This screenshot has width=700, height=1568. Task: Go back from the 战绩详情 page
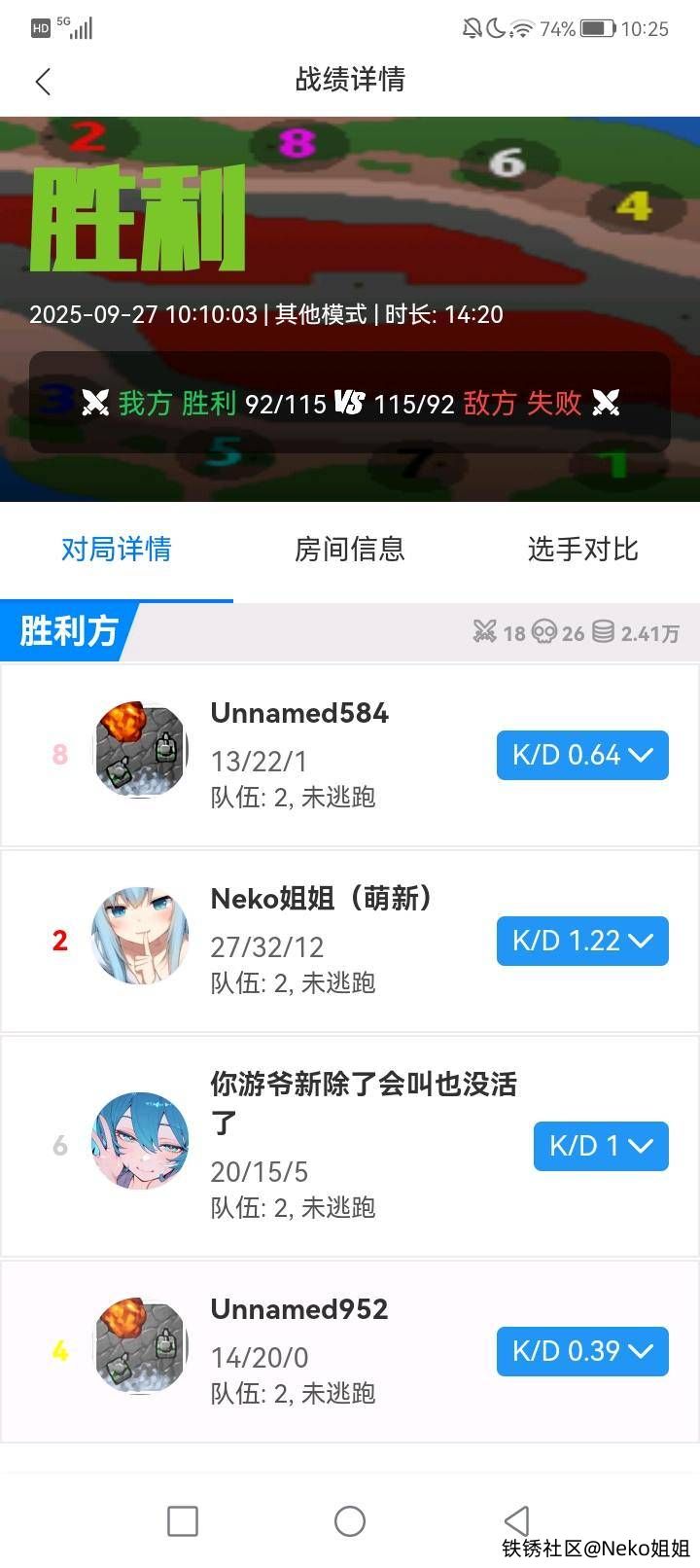[x=43, y=81]
